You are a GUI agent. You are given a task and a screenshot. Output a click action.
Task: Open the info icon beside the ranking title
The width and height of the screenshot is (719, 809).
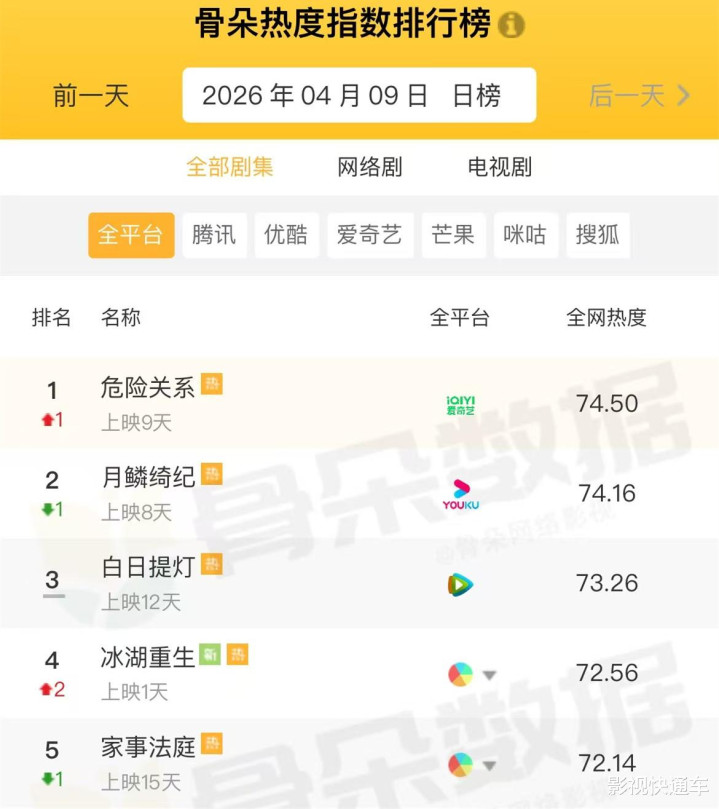[x=511, y=25]
